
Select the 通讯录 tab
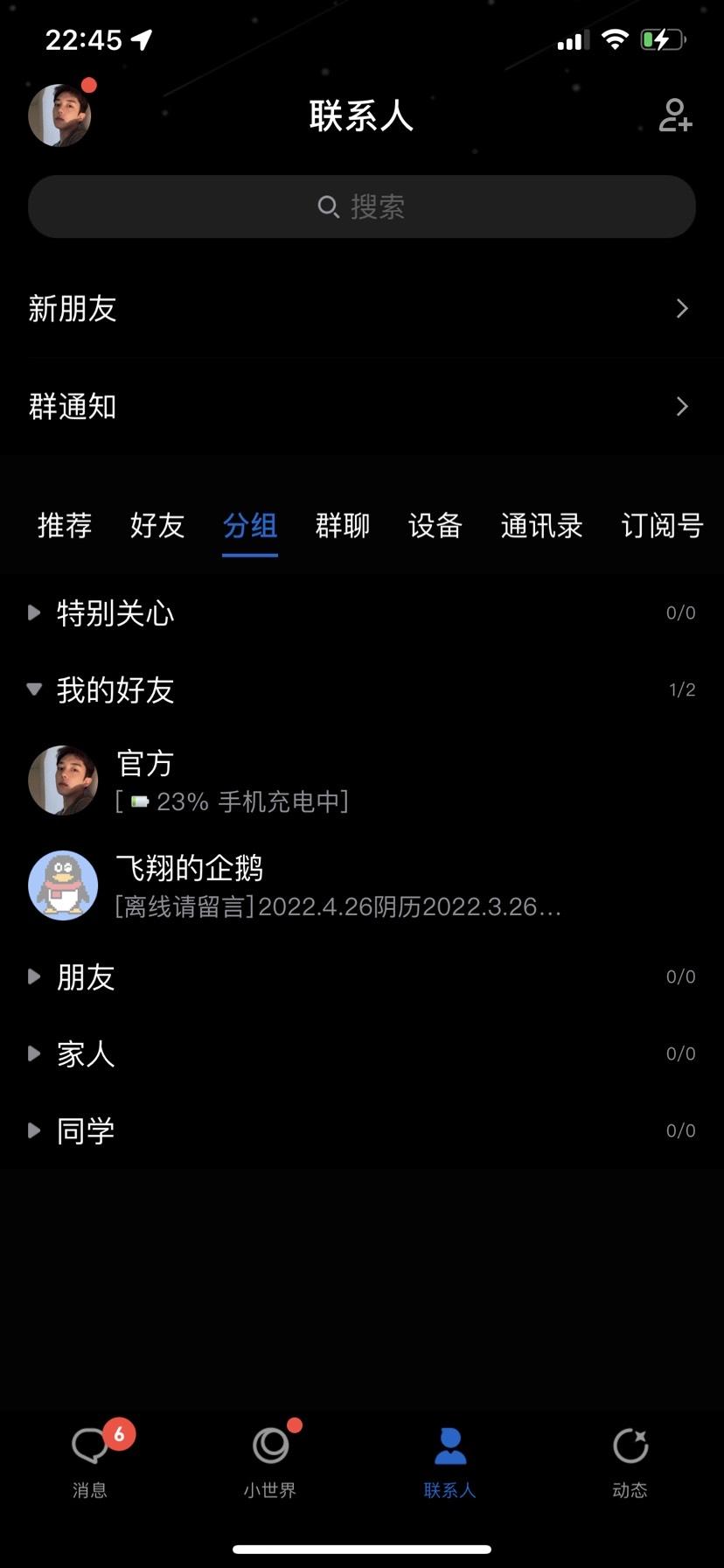tap(541, 526)
